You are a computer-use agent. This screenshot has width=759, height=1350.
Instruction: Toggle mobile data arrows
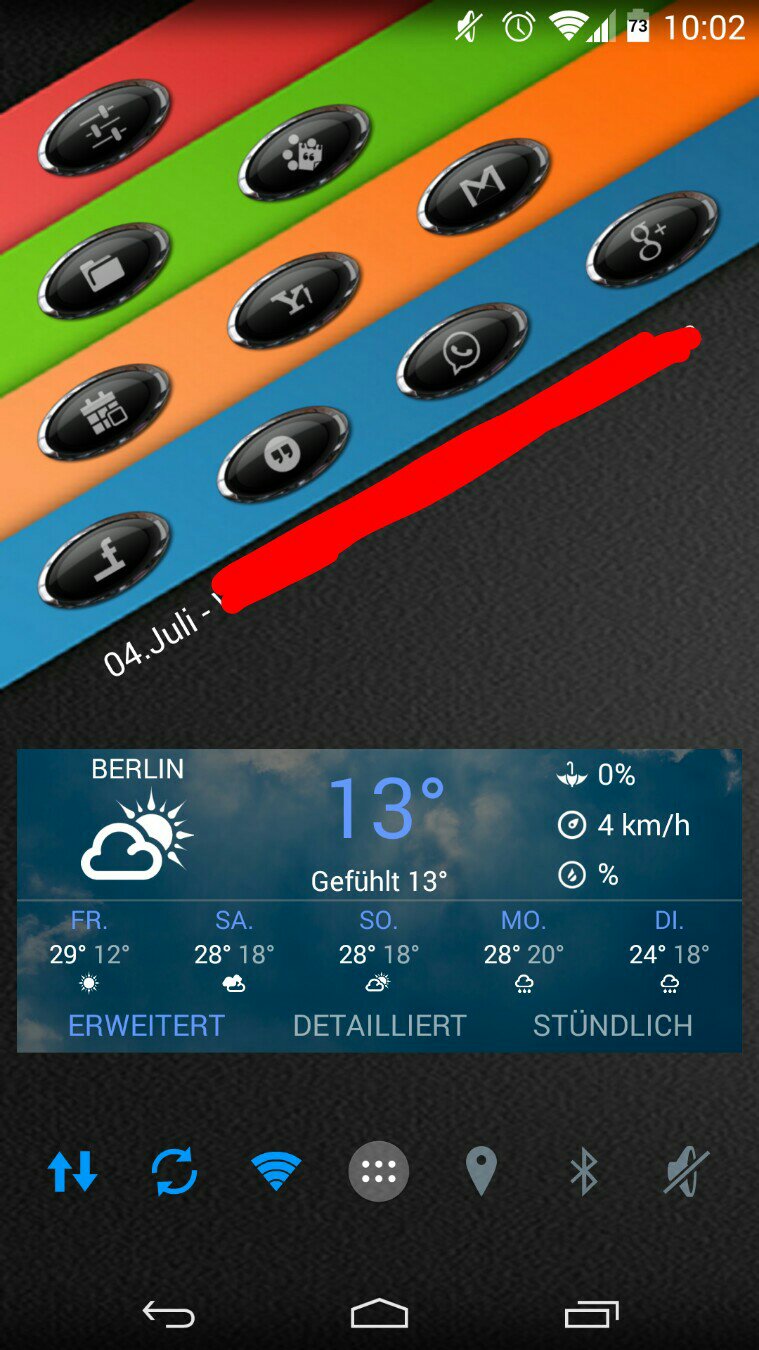(x=73, y=1171)
